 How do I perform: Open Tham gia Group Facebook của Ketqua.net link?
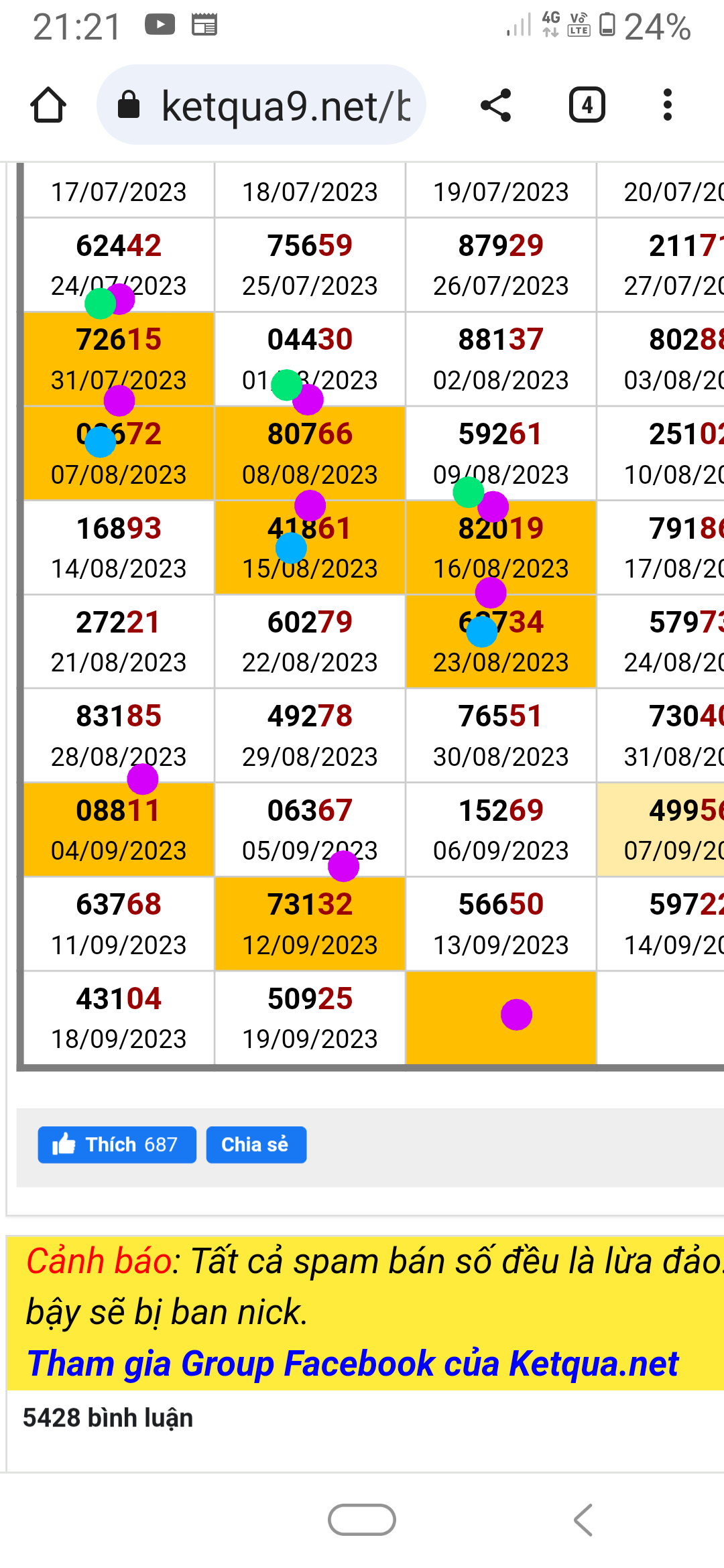point(353,1364)
